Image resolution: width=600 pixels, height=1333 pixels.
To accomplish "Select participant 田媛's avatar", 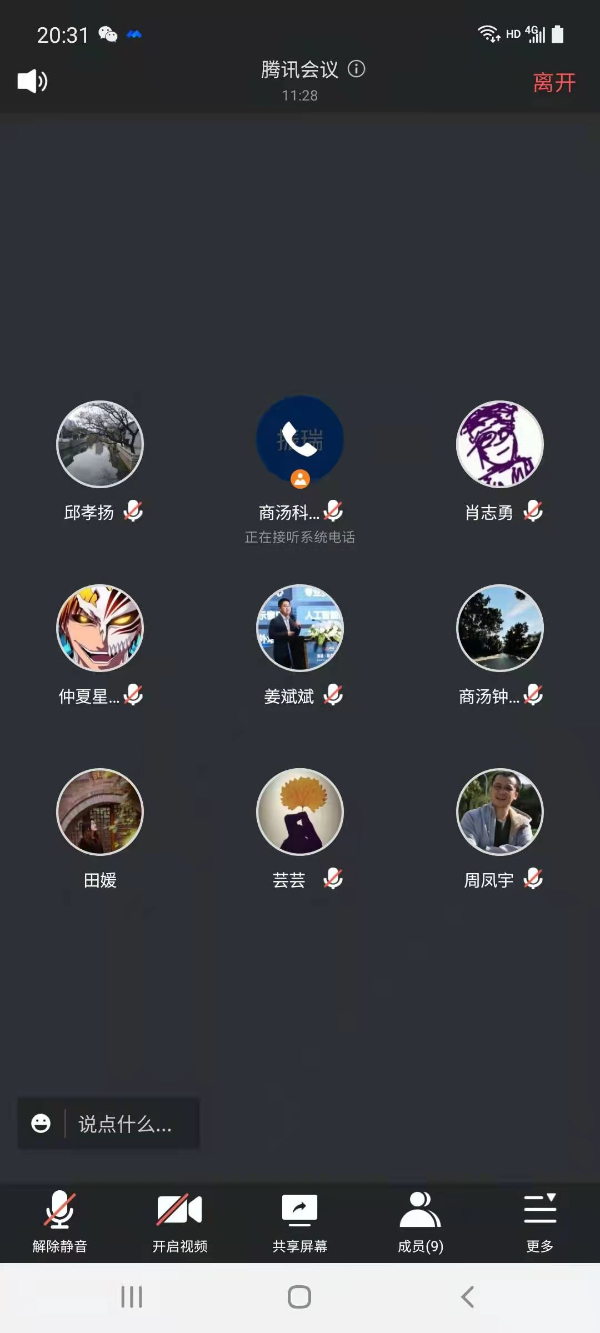I will click(100, 812).
